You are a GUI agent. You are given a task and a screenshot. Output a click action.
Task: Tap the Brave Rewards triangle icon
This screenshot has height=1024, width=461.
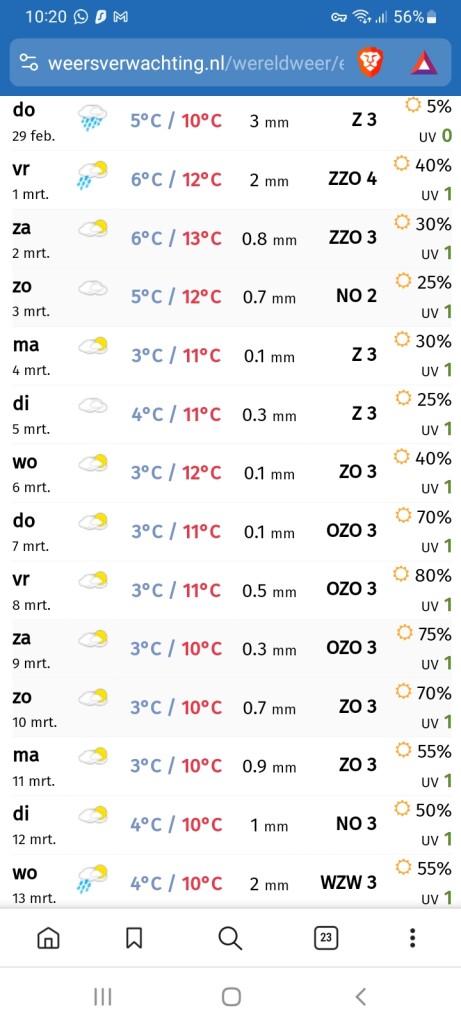click(424, 63)
